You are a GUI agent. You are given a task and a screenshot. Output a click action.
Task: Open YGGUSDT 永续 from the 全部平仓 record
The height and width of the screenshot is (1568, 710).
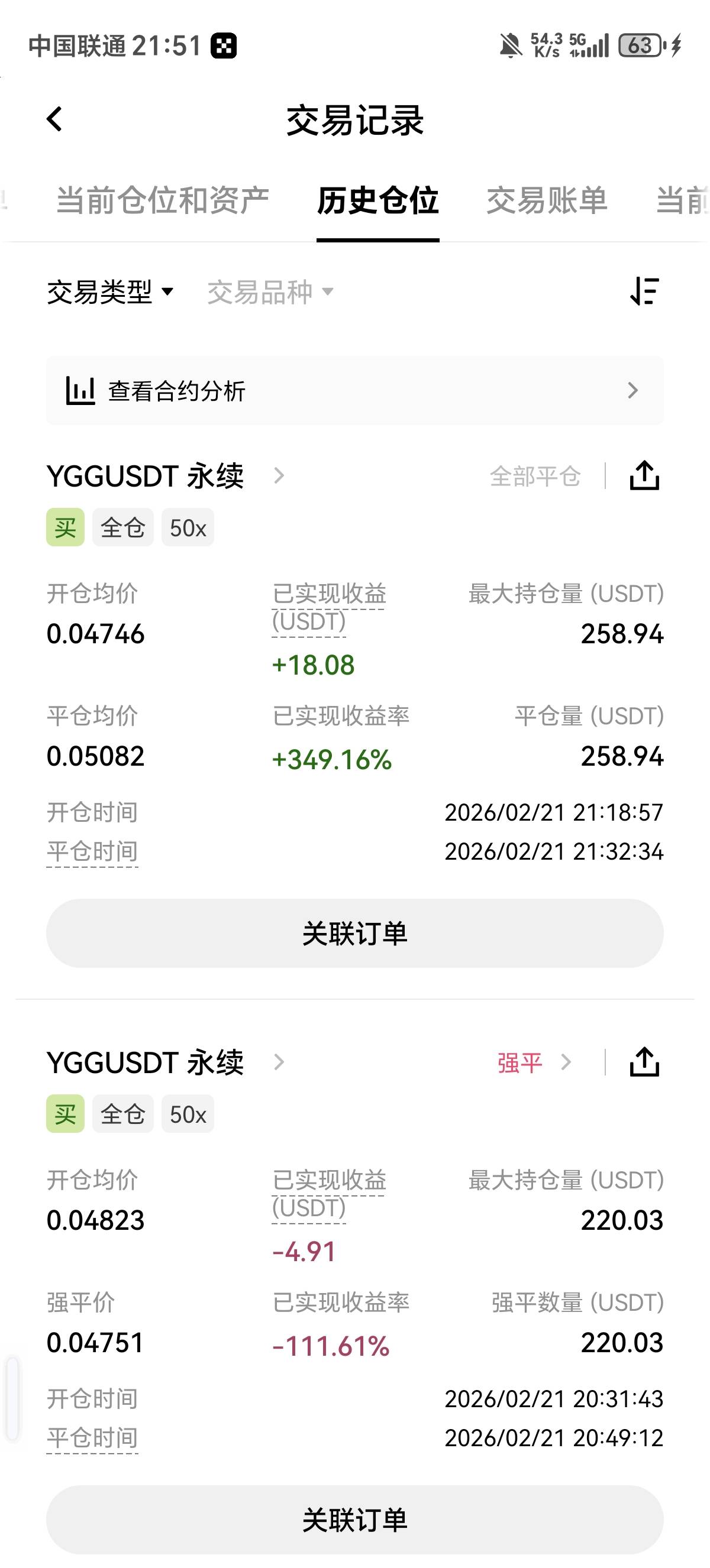pyautogui.click(x=166, y=475)
